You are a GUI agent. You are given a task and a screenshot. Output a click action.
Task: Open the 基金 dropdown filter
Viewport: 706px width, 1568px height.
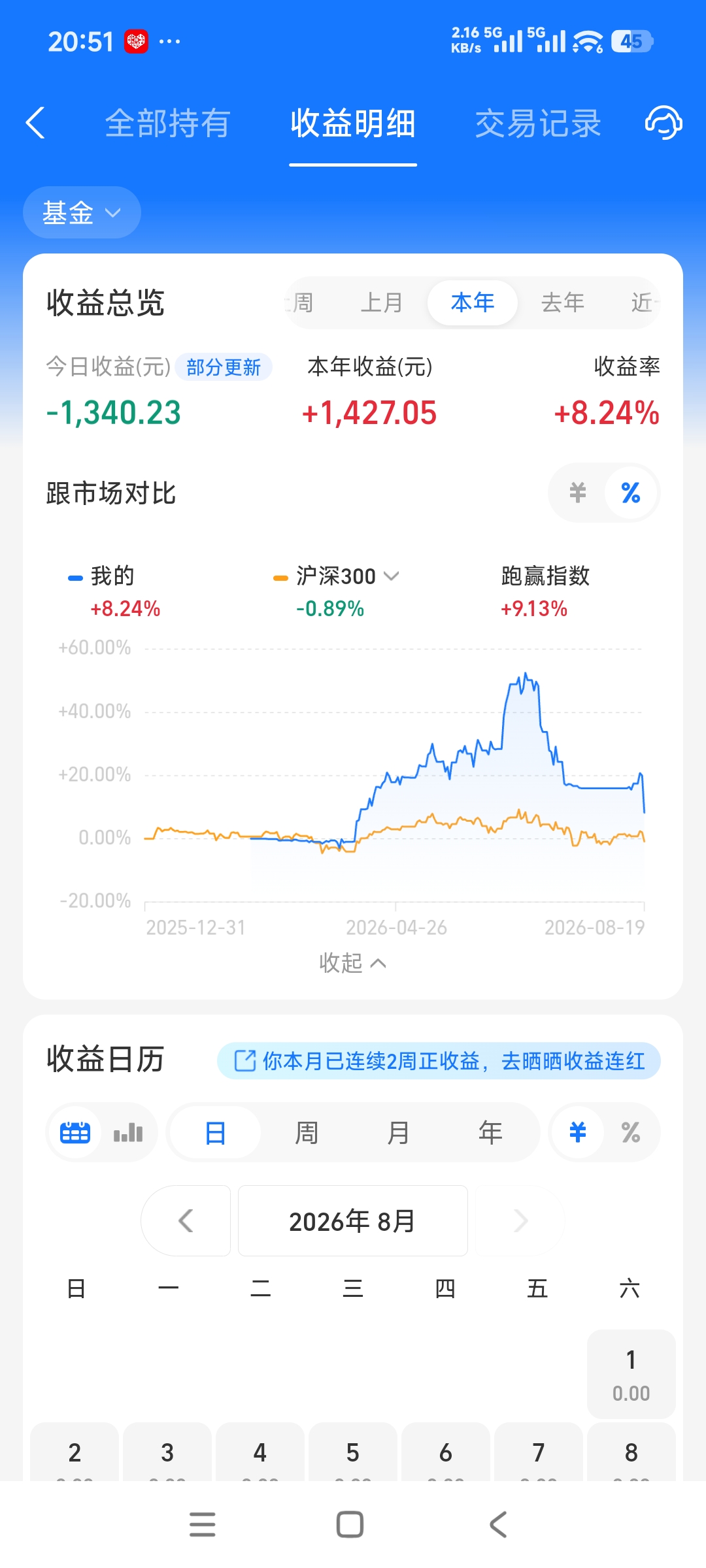(82, 212)
